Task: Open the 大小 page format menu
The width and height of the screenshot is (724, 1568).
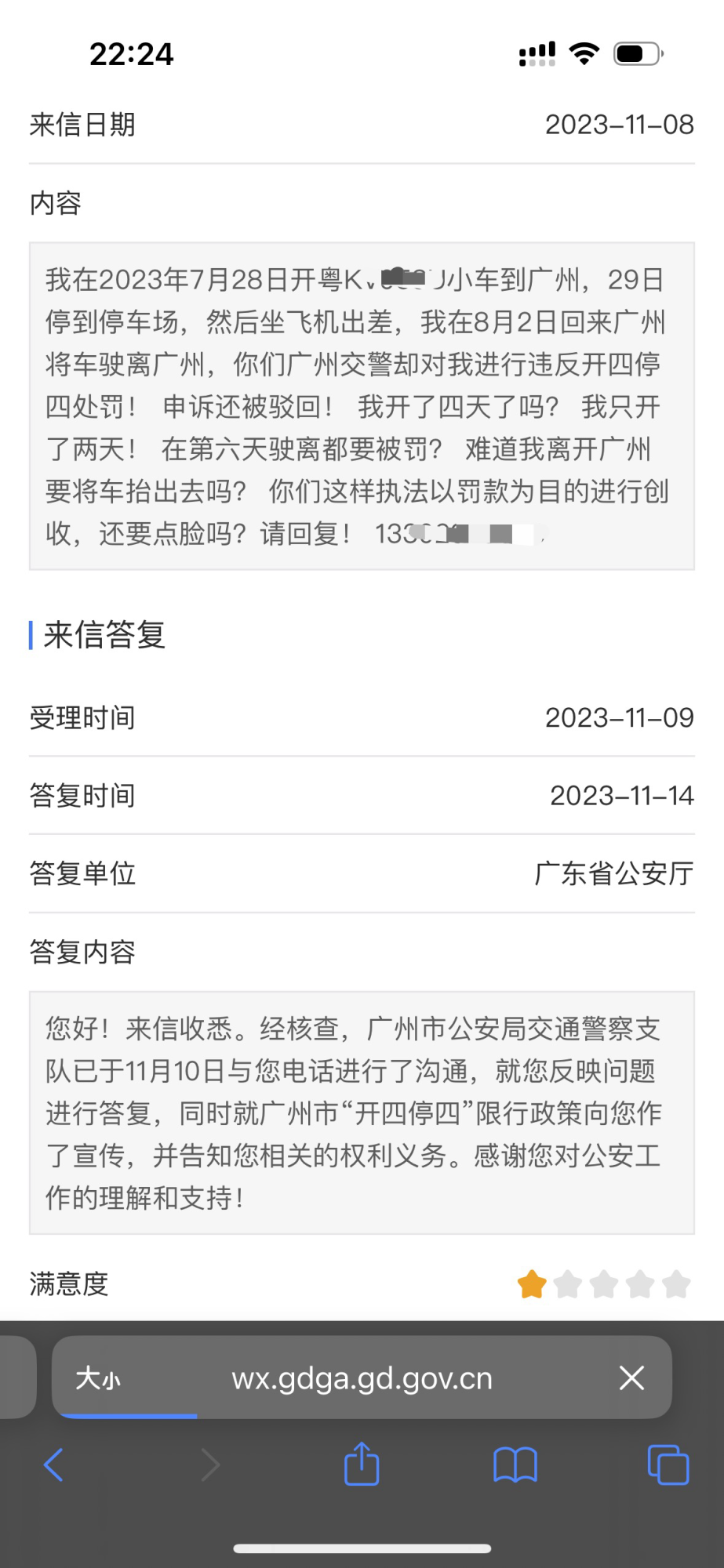Action: pyautogui.click(x=98, y=1378)
